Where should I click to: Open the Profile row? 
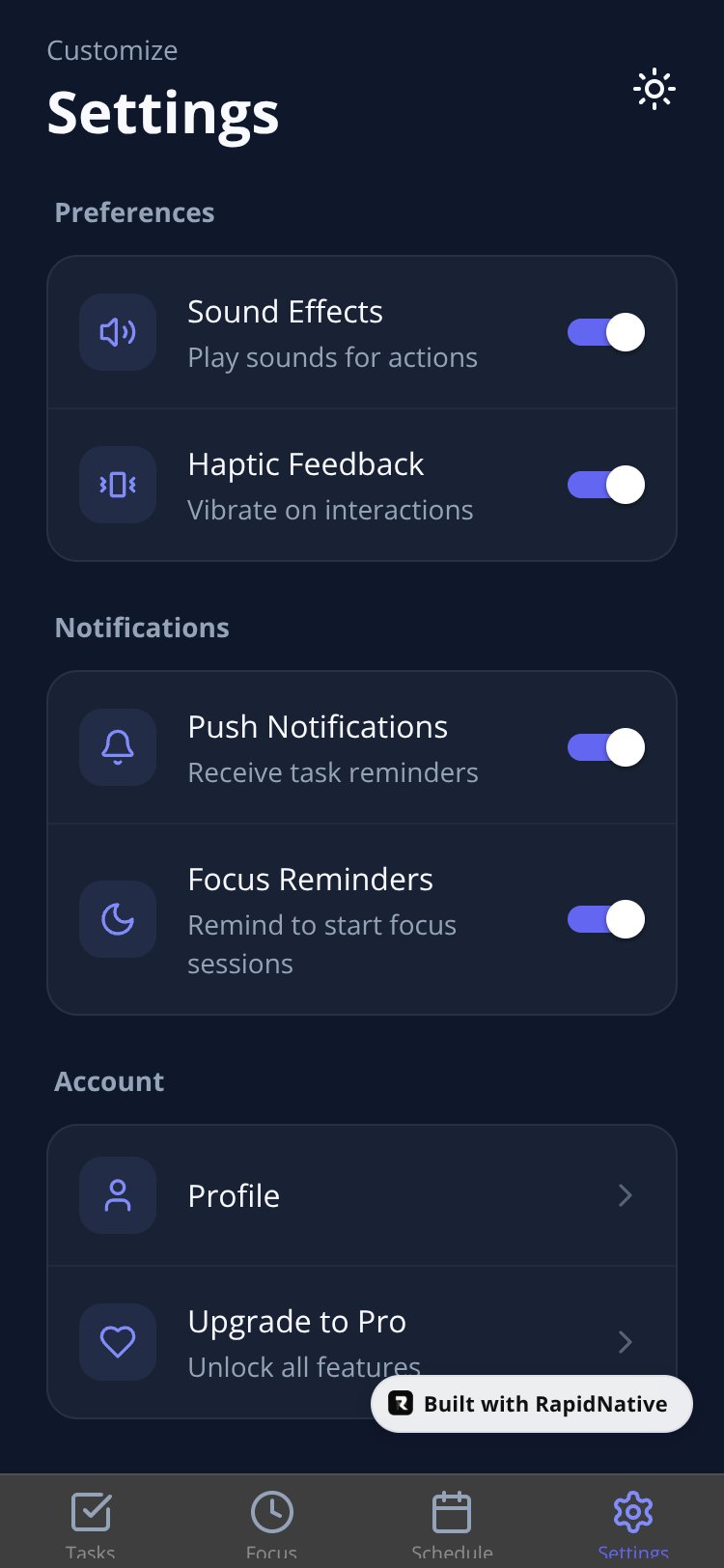coord(362,1195)
